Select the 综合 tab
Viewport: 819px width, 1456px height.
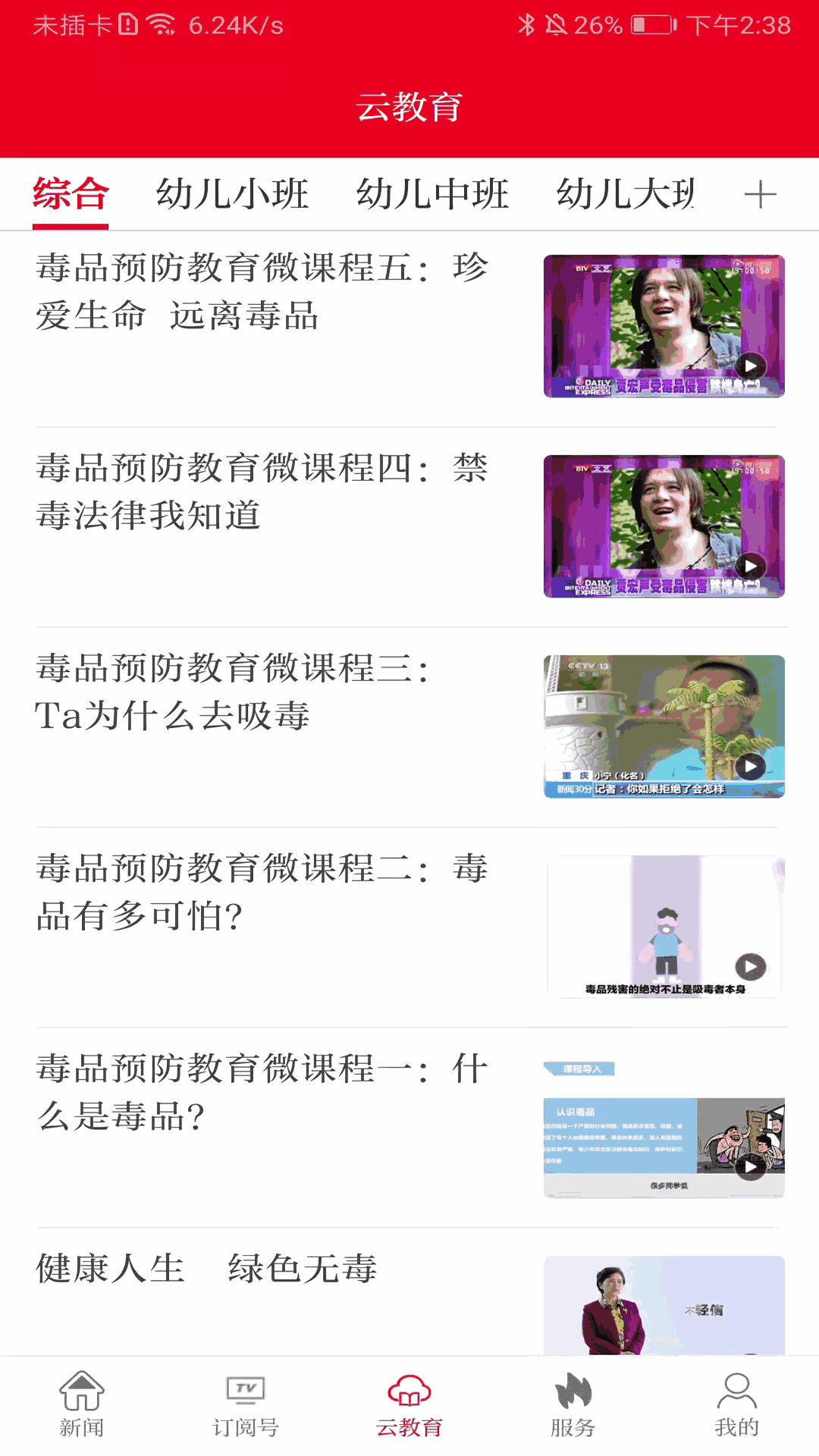click(71, 194)
